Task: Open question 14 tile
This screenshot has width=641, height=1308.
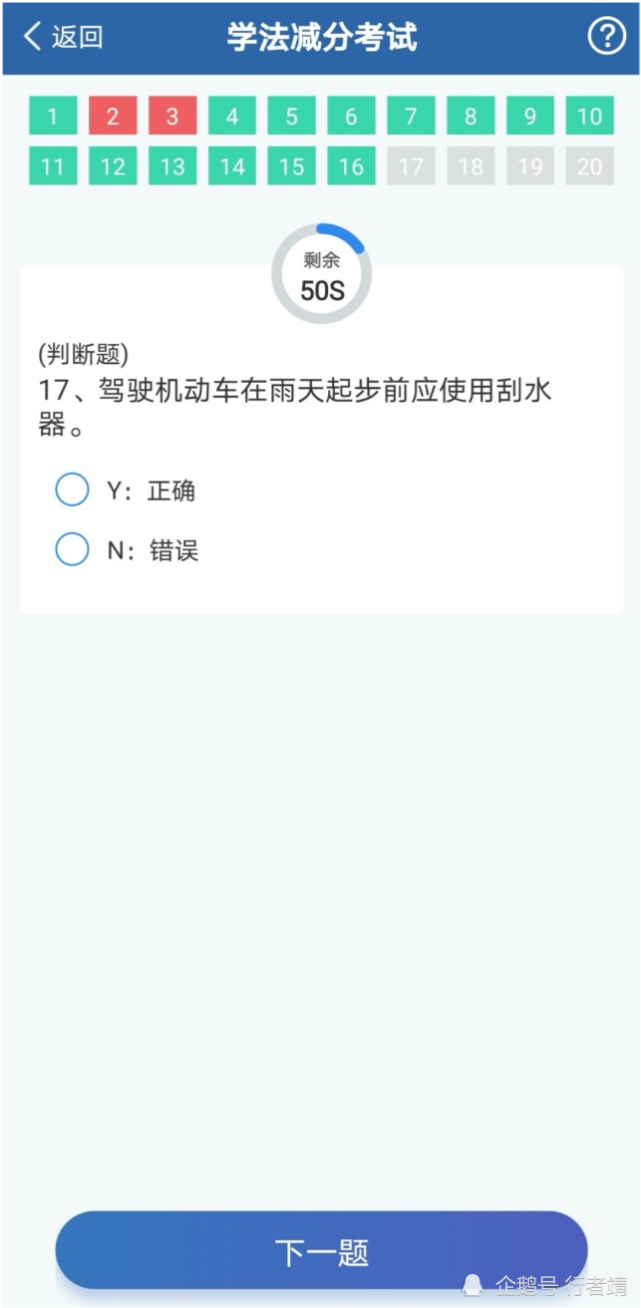Action: (x=232, y=166)
